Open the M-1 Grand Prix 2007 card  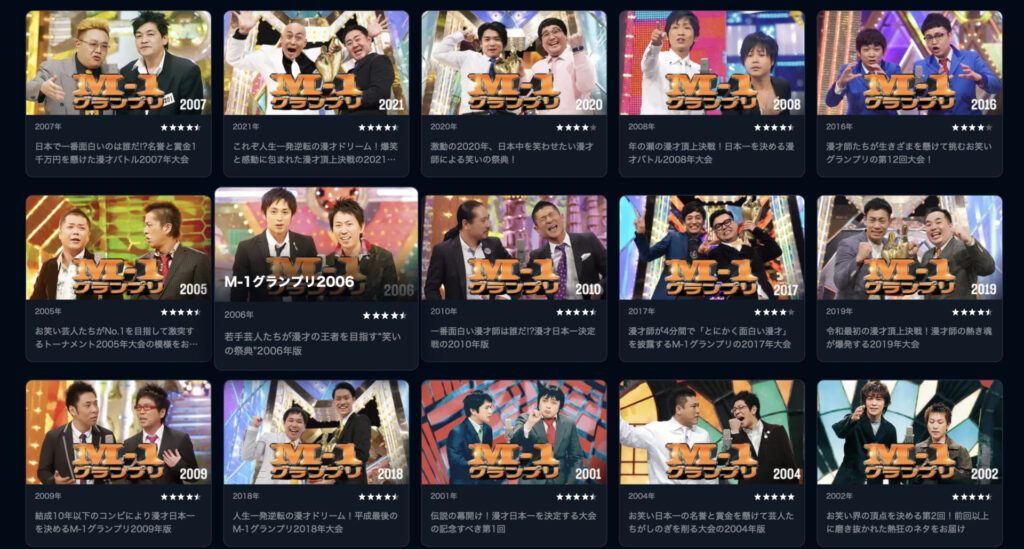tap(118, 63)
